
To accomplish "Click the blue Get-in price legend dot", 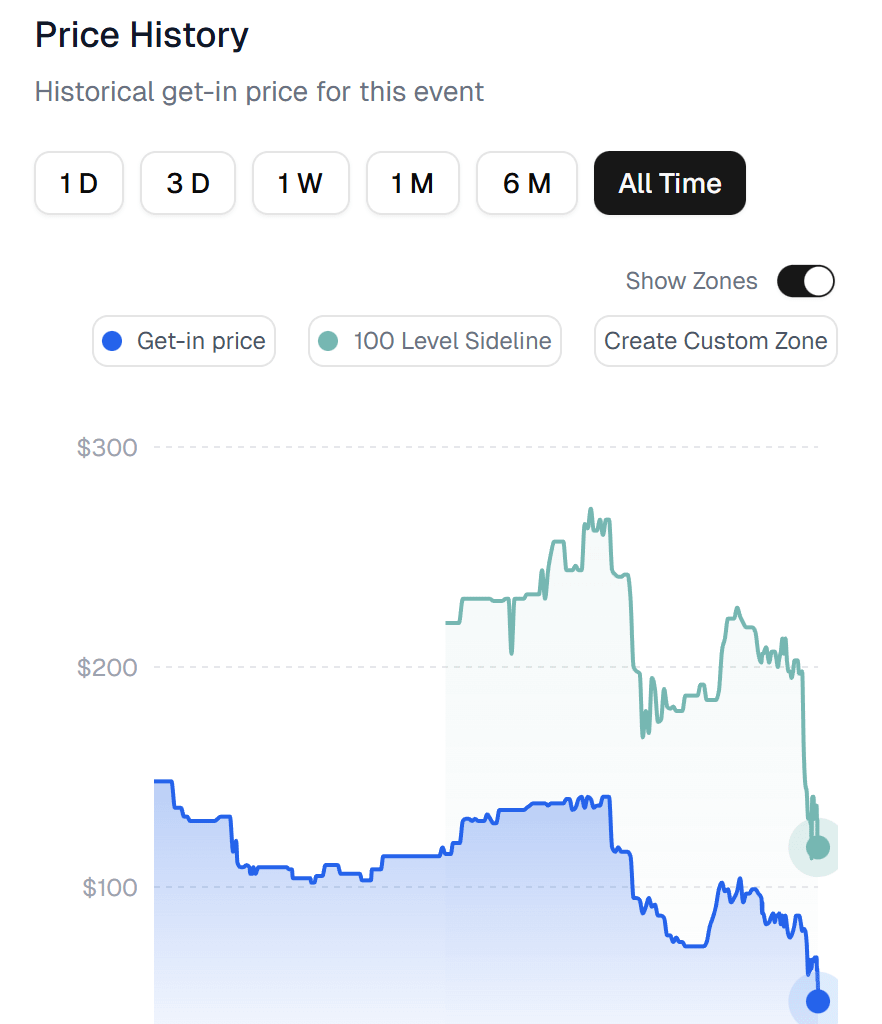I will 111,341.
